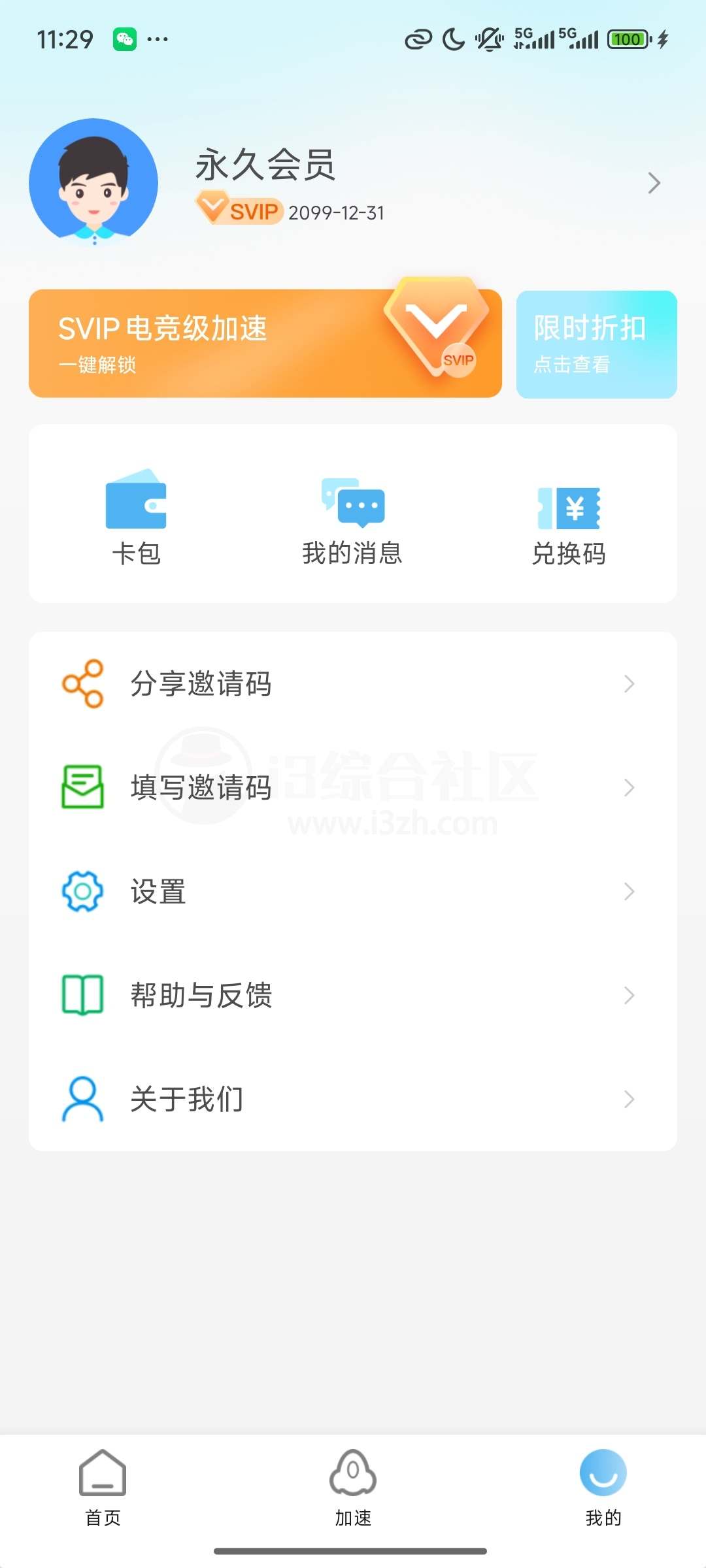Expand the 分享邀请码 row chevron
706x1568 pixels.
point(628,683)
